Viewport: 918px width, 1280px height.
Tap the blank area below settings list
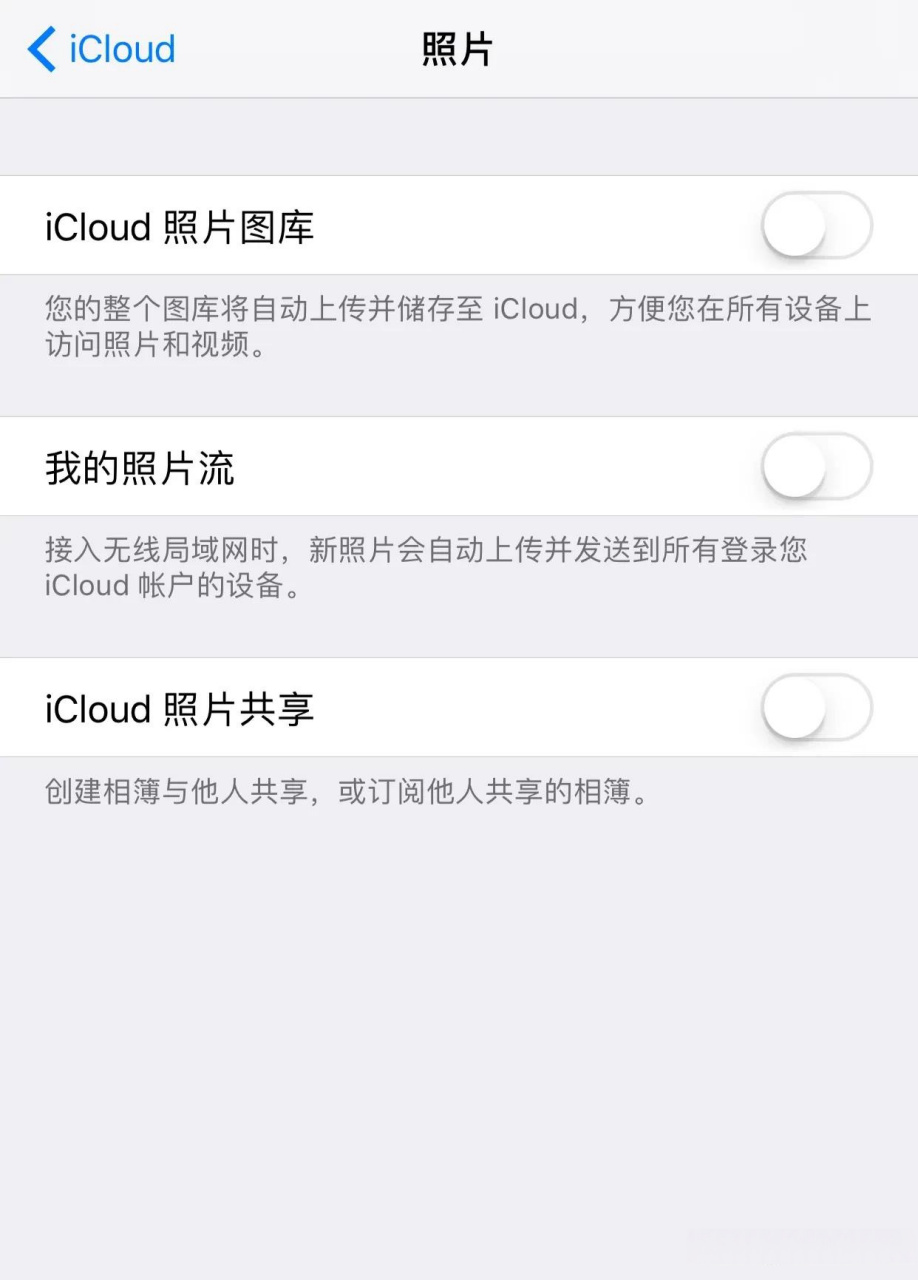click(458, 1000)
